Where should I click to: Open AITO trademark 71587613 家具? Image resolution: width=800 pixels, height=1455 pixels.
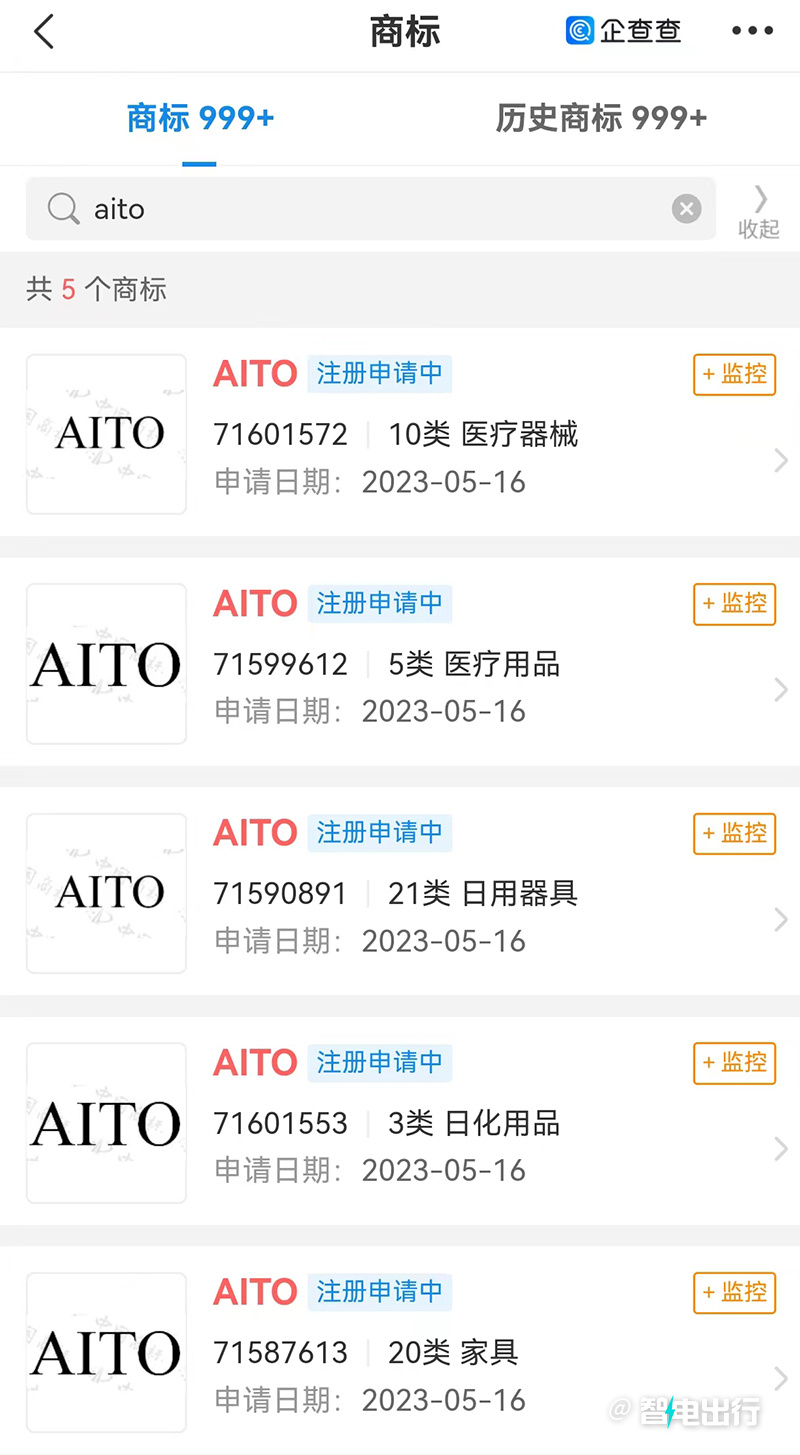(450, 1353)
